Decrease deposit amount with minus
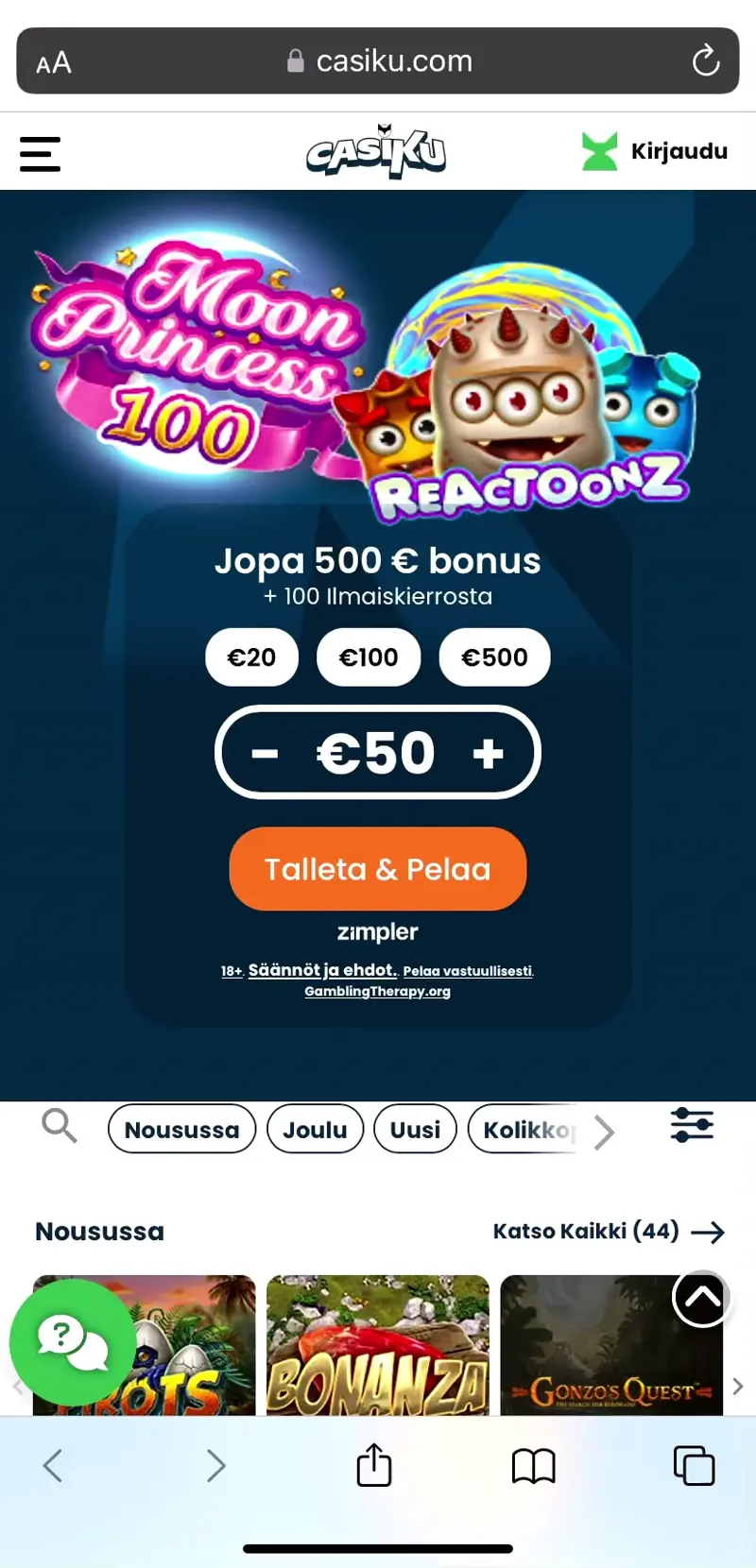 point(266,753)
